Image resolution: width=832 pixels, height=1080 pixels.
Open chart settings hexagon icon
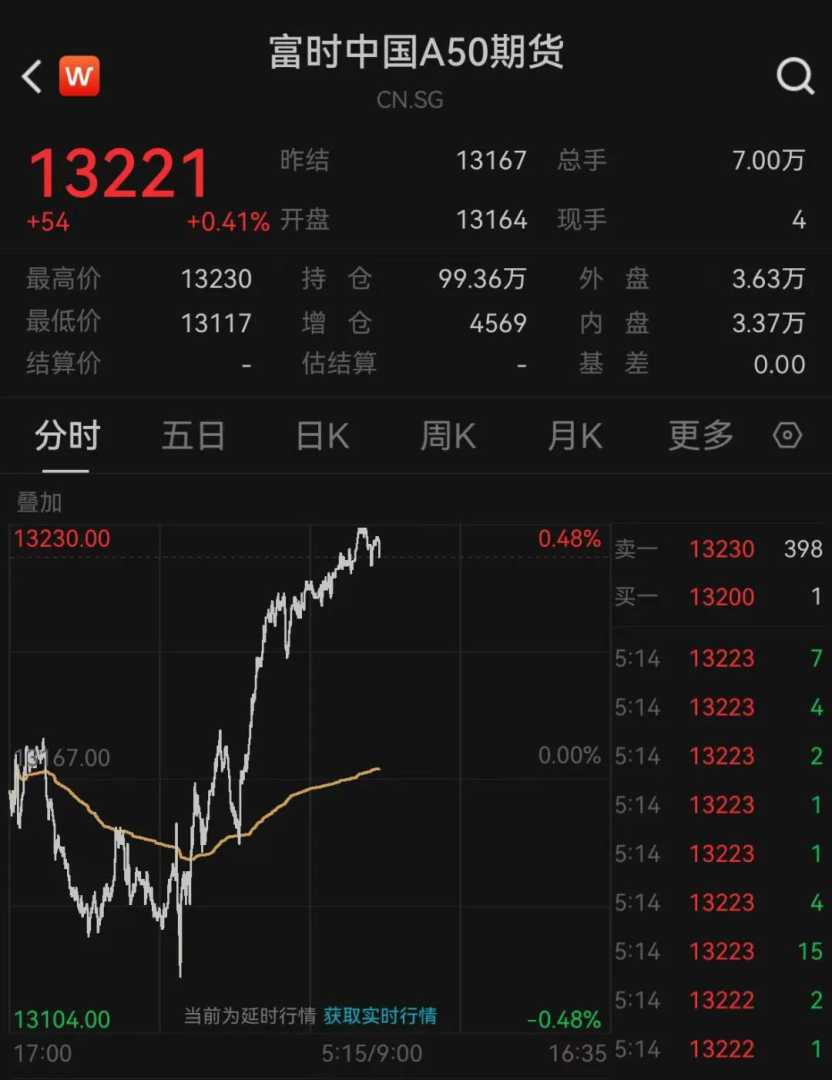point(788,436)
